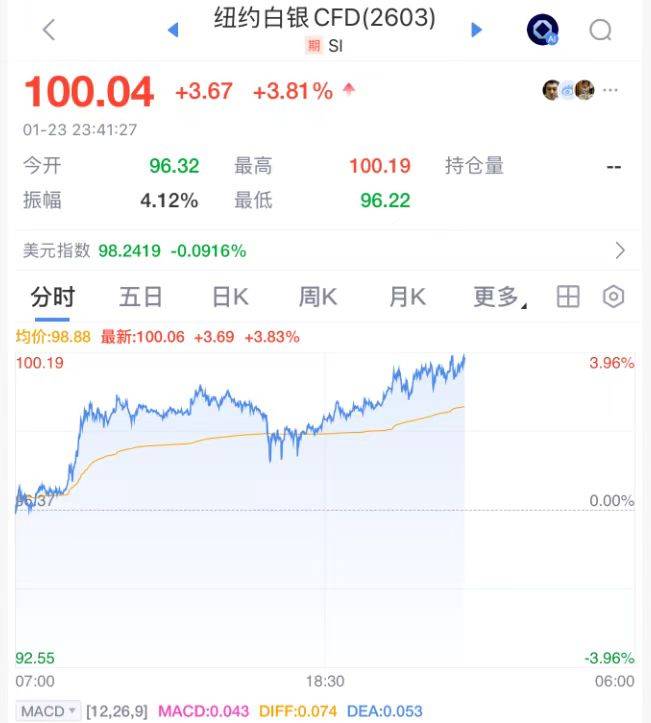The image size is (651, 723).
Task: Open the chart grid layout icon
Action: click(x=568, y=297)
